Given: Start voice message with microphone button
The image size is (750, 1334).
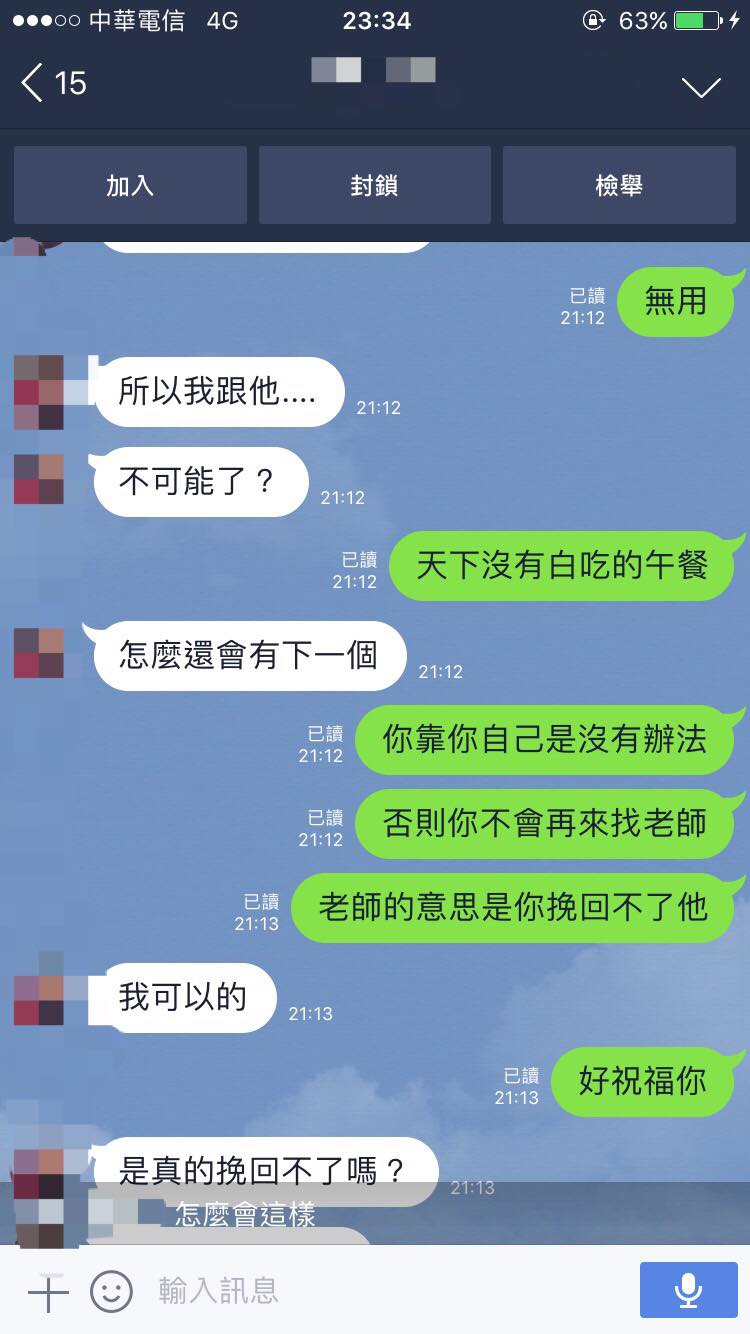Looking at the screenshot, I should (688, 1291).
